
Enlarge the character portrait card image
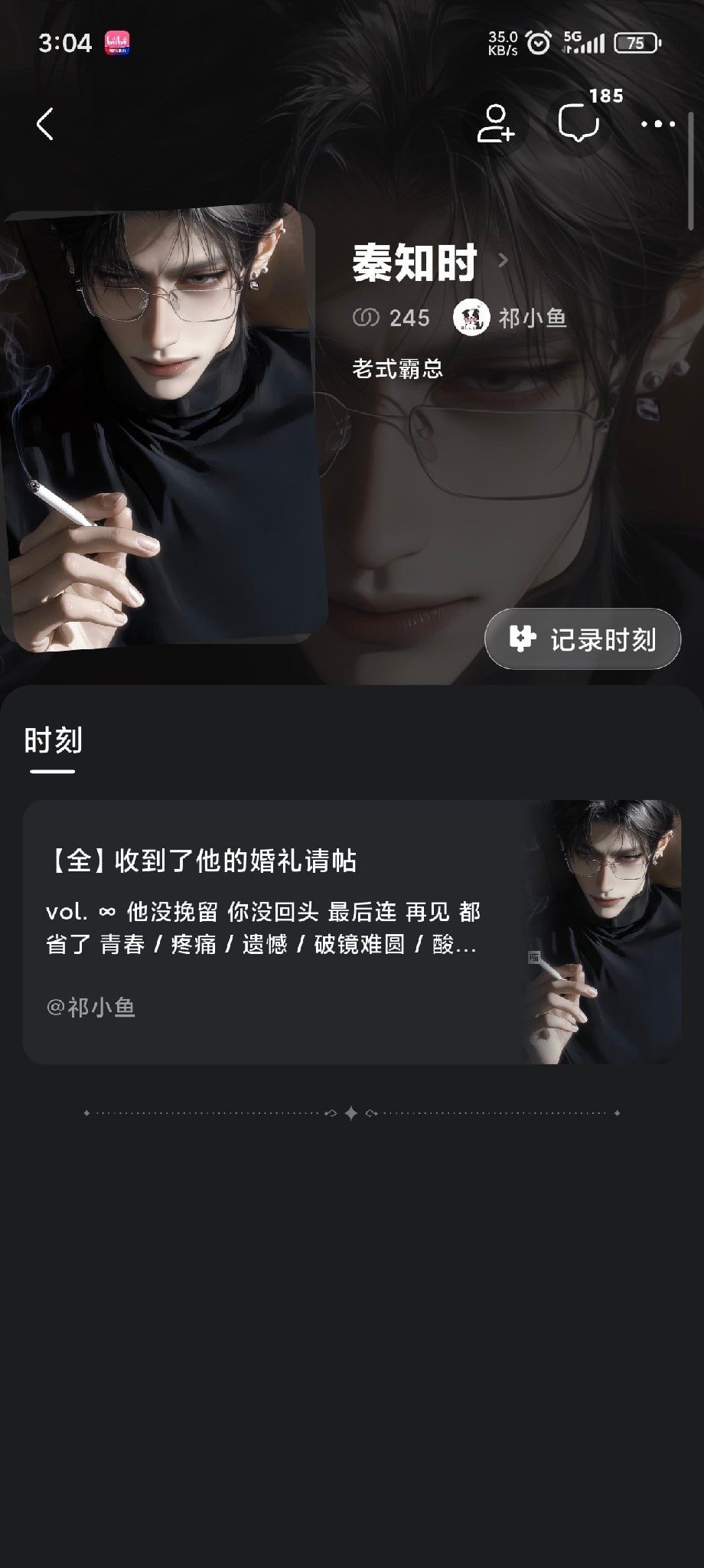160,426
